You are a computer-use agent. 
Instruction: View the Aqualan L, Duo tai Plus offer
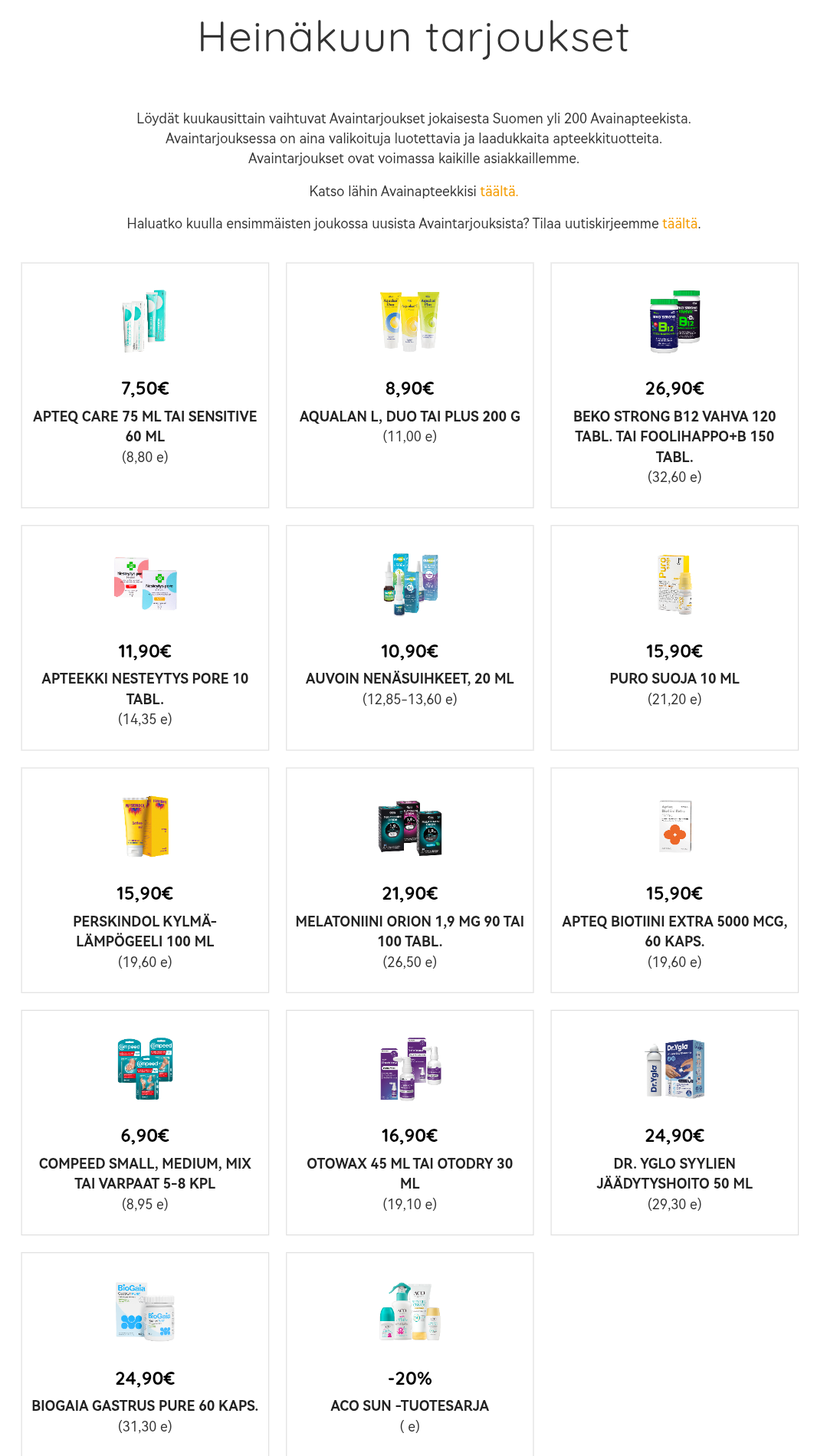(410, 385)
